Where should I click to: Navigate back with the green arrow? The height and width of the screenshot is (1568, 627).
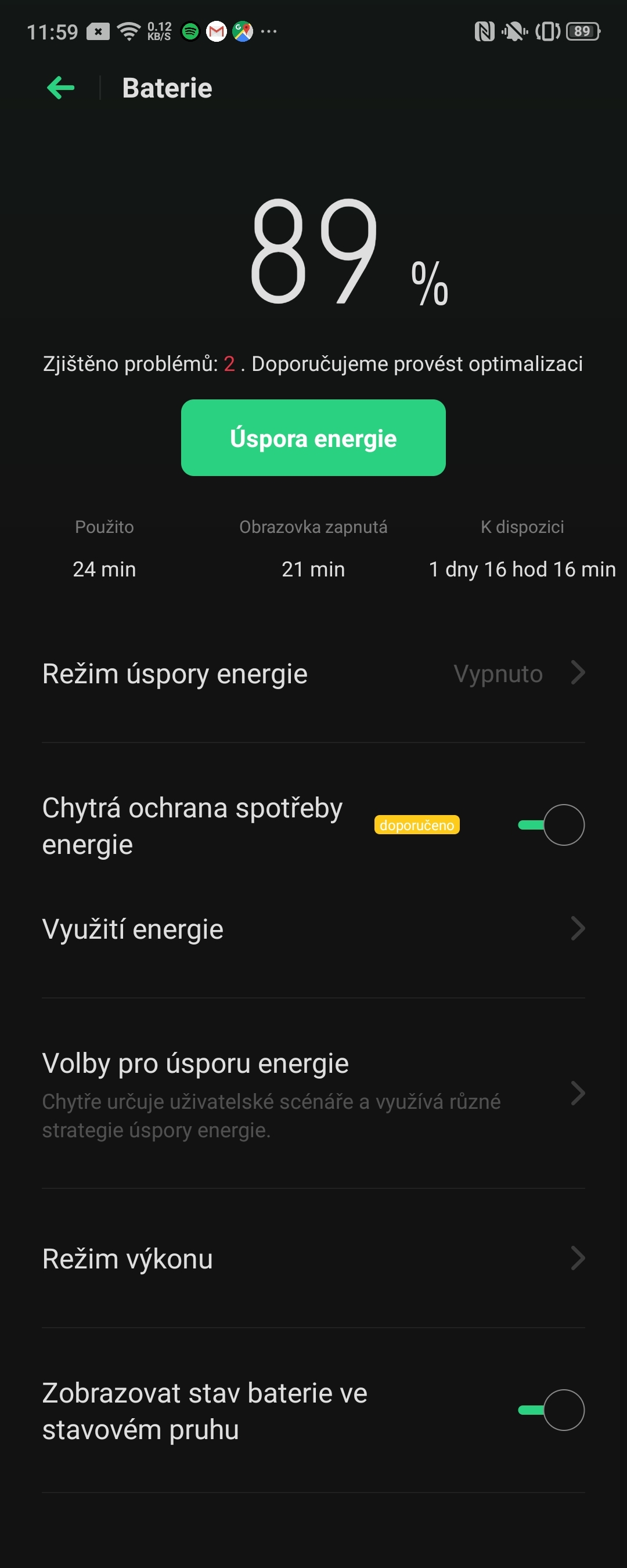click(60, 88)
